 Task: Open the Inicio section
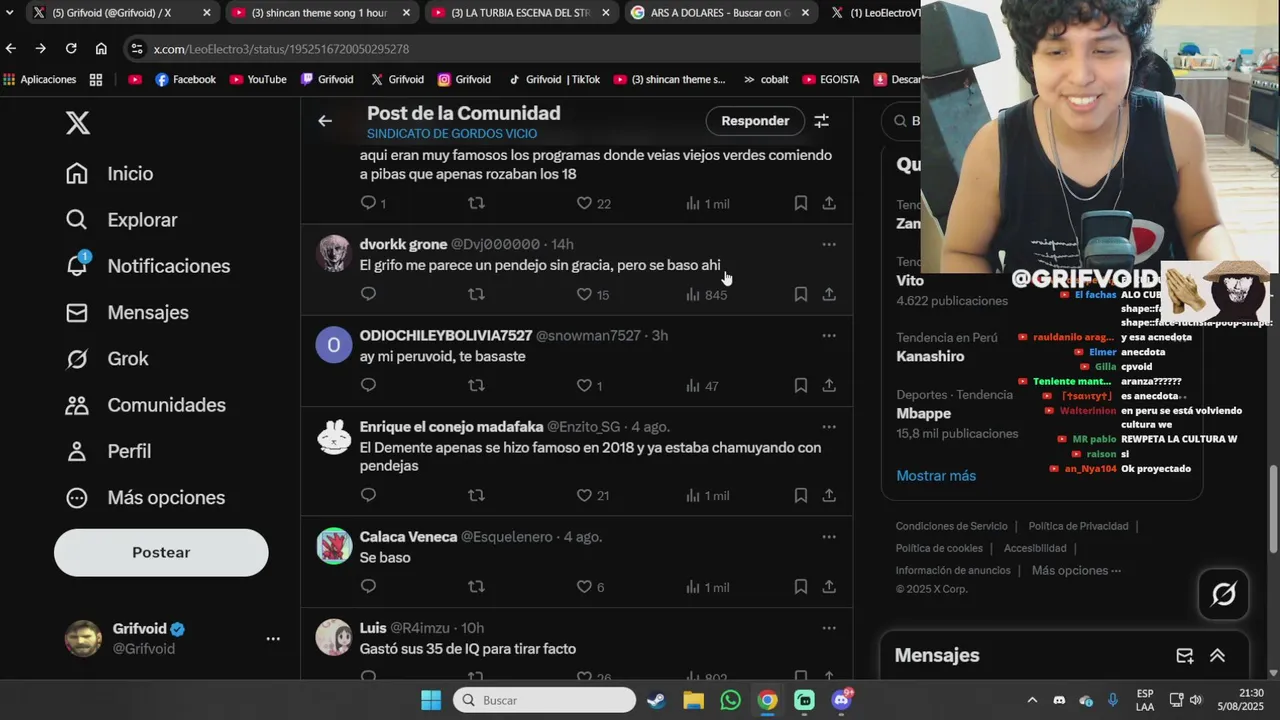tap(129, 174)
